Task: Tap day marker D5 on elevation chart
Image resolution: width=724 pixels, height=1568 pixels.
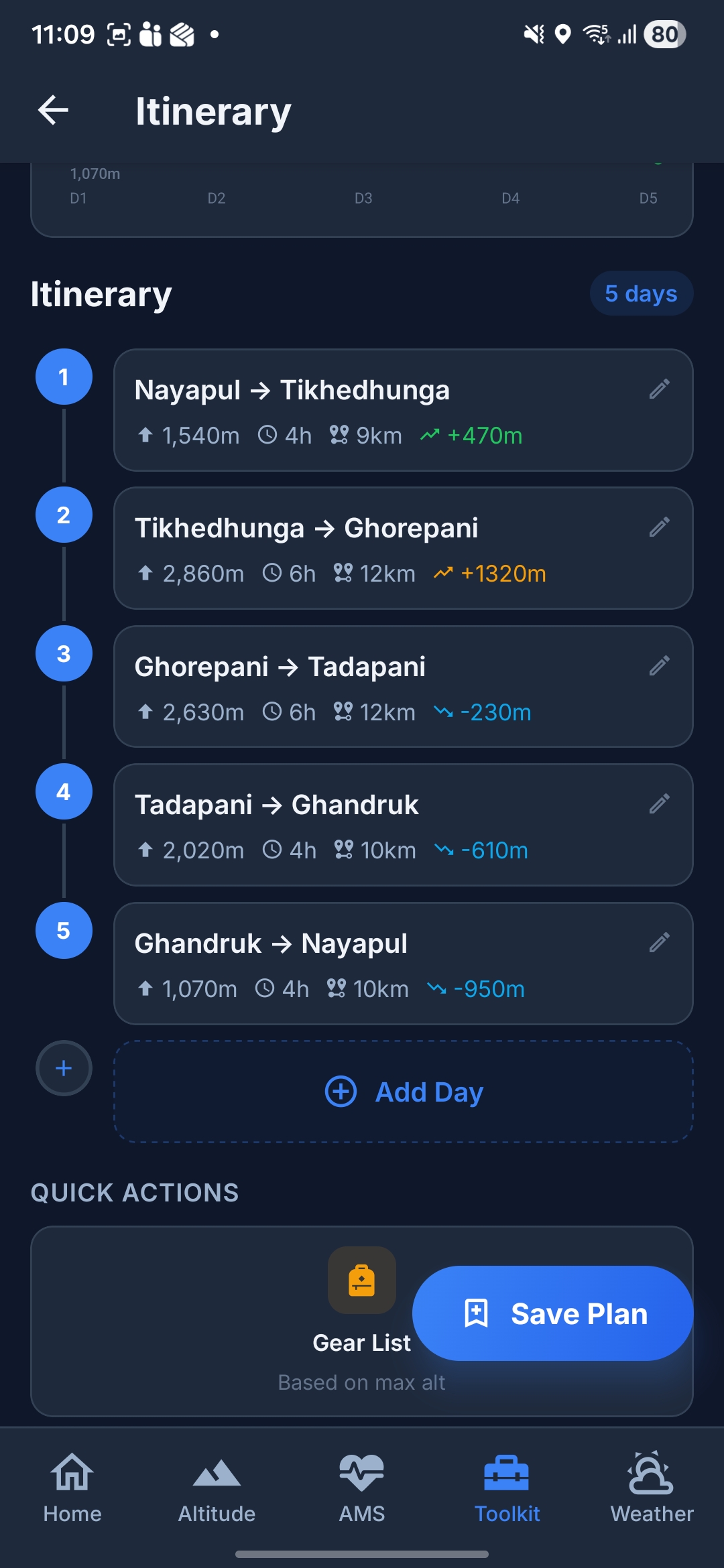Action: [x=648, y=198]
